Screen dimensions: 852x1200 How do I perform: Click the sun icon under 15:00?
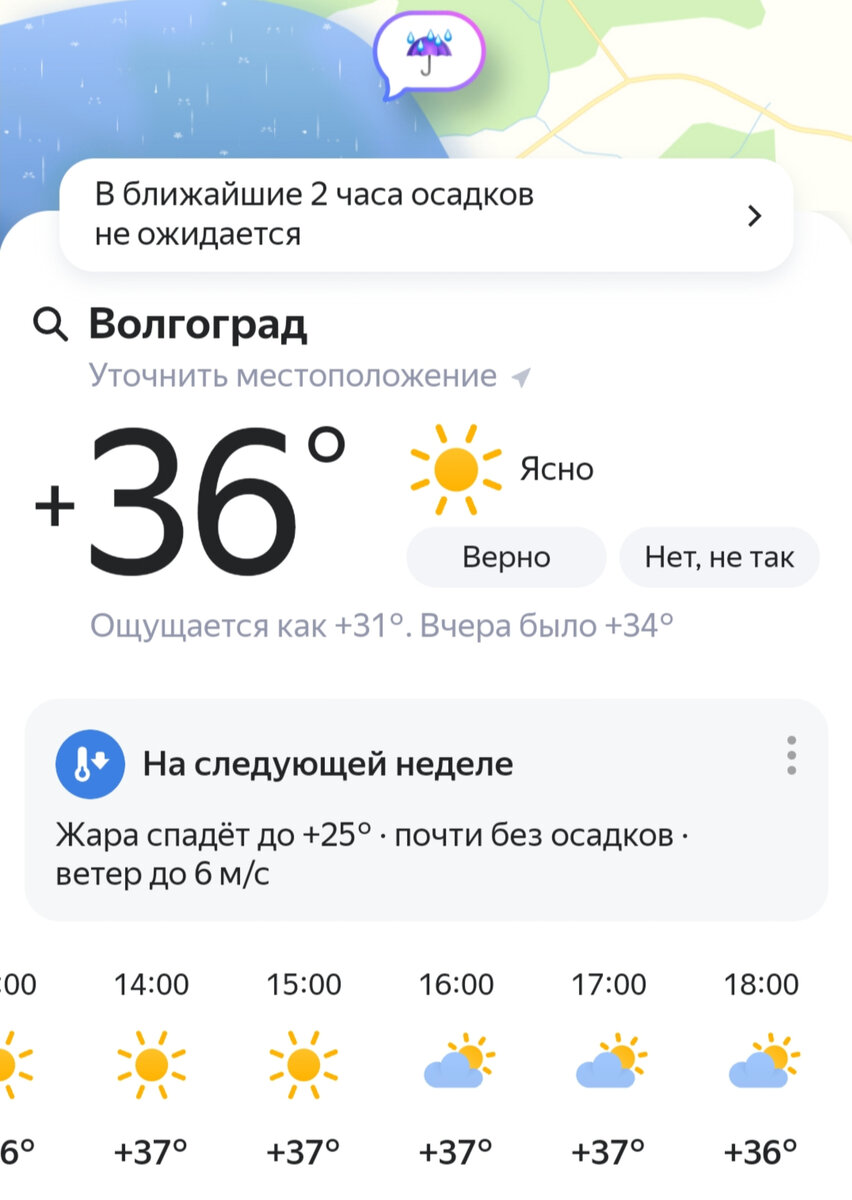coord(307,1062)
